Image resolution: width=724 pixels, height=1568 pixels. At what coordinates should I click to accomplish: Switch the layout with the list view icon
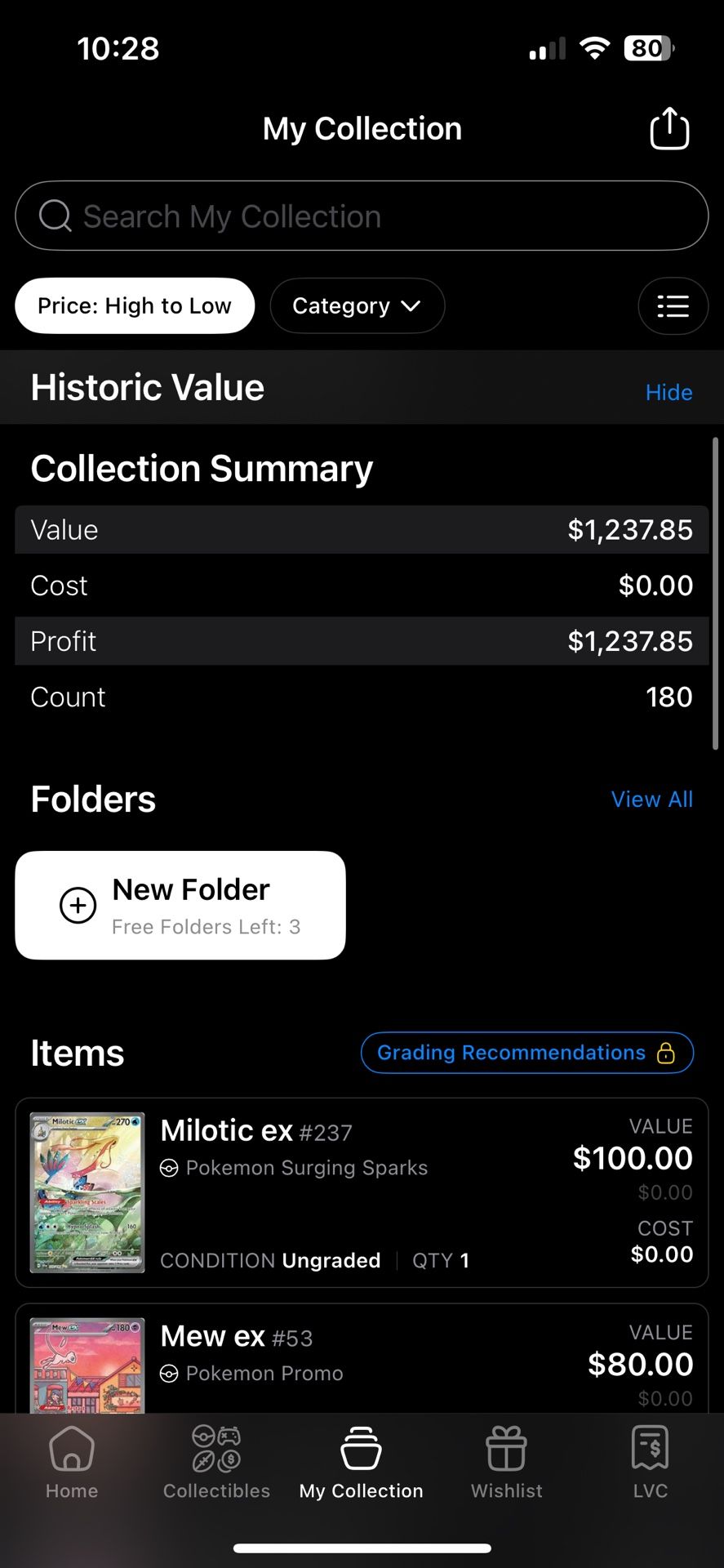point(673,307)
